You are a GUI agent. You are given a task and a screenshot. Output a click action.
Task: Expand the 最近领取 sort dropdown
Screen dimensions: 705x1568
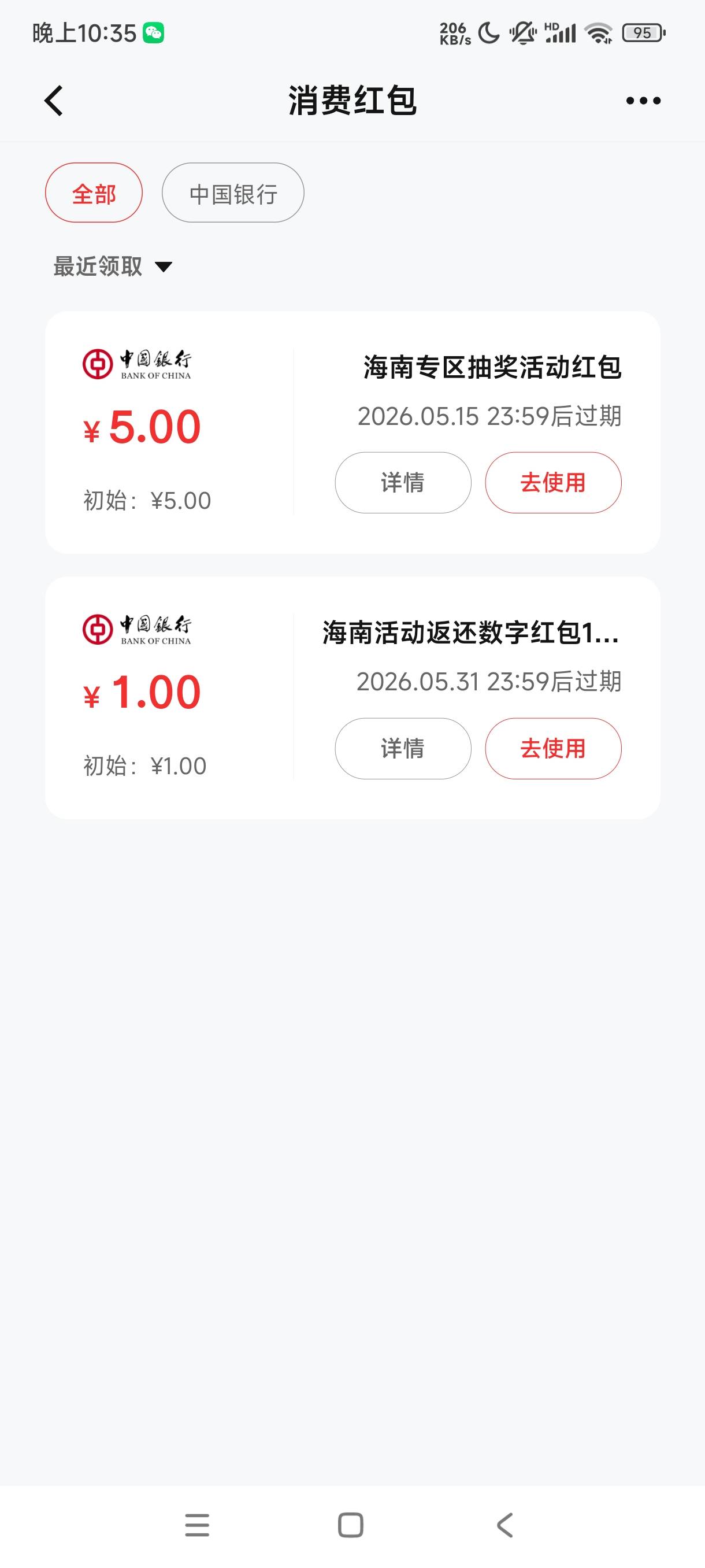[x=113, y=267]
